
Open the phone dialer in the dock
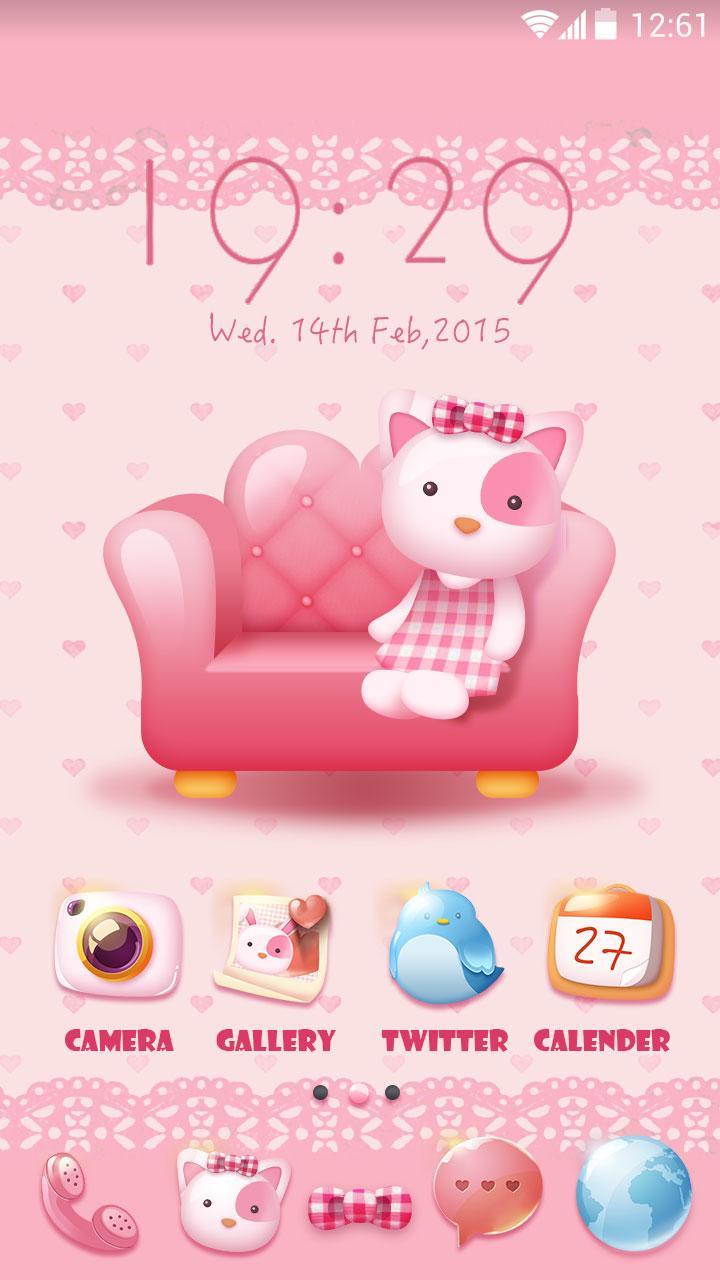click(x=89, y=1200)
